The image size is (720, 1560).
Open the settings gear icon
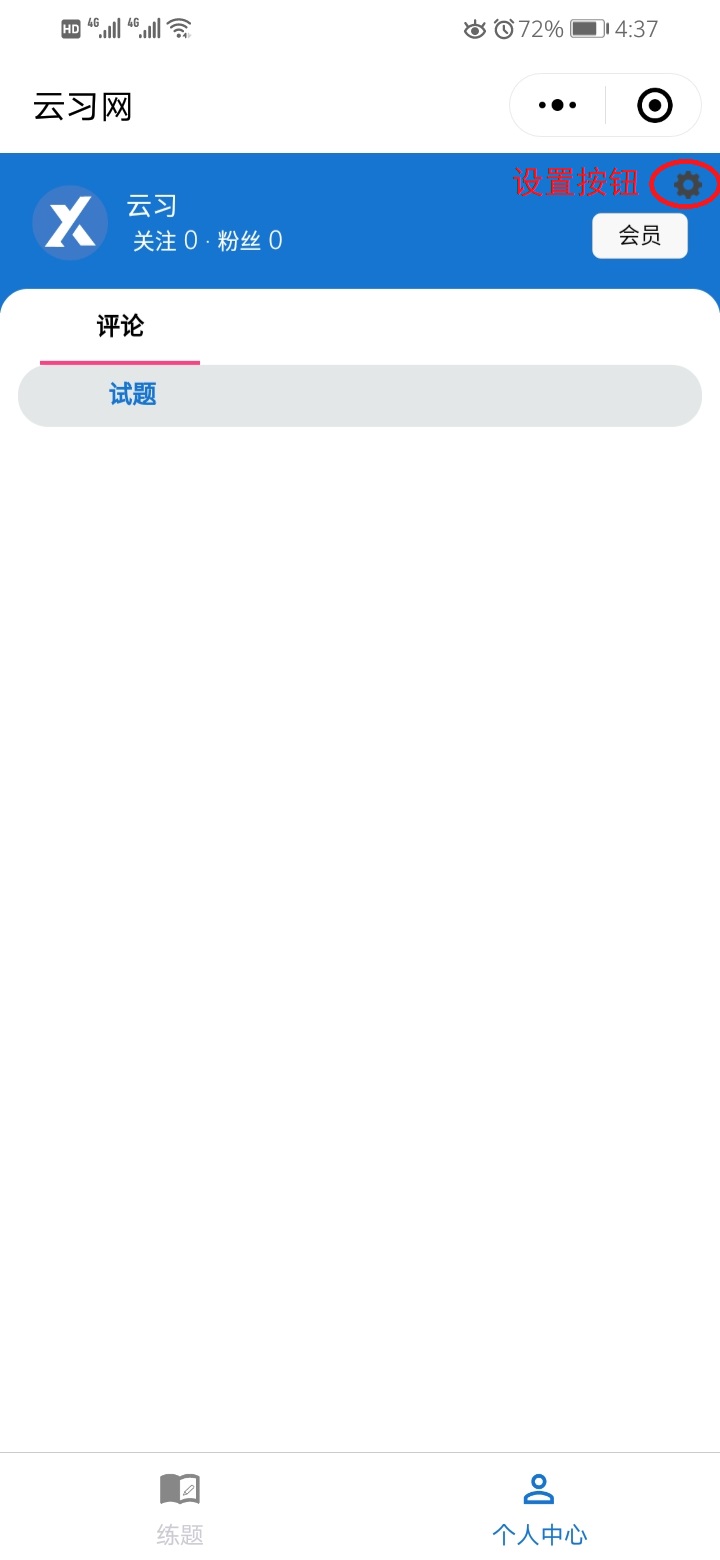pos(687,184)
